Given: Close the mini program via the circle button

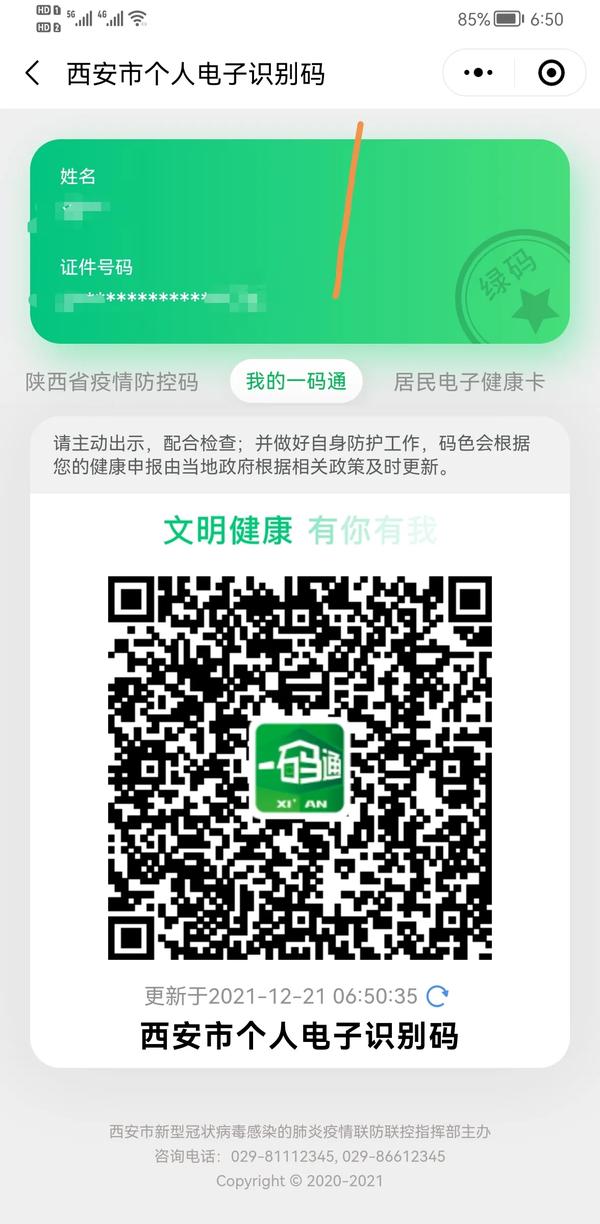Looking at the screenshot, I should (550, 73).
